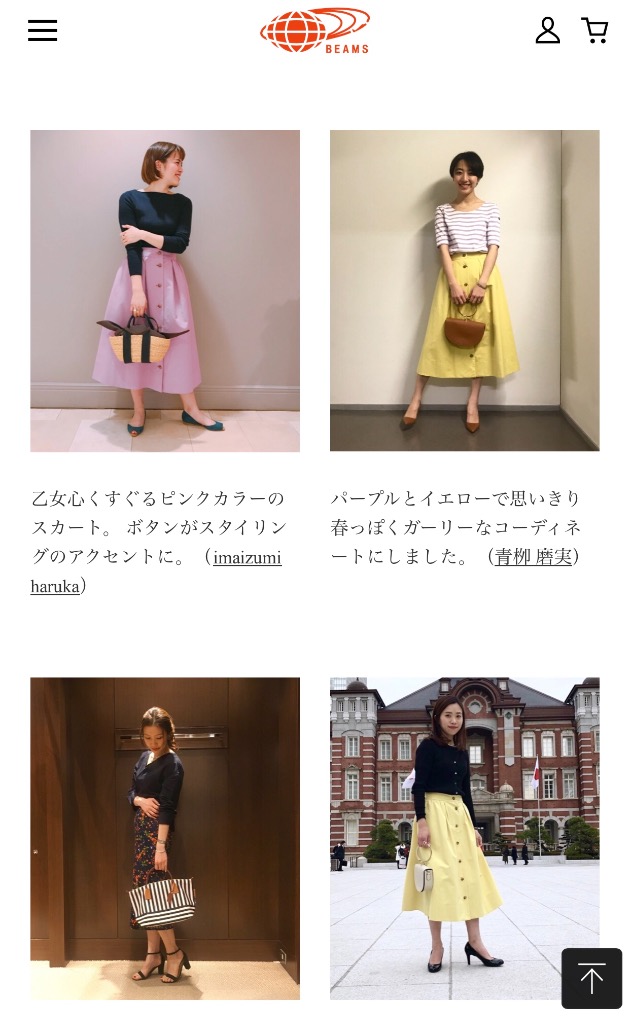Go to BEAMS home via logo
Image resolution: width=630 pixels, height=1036 pixels.
[x=315, y=30]
